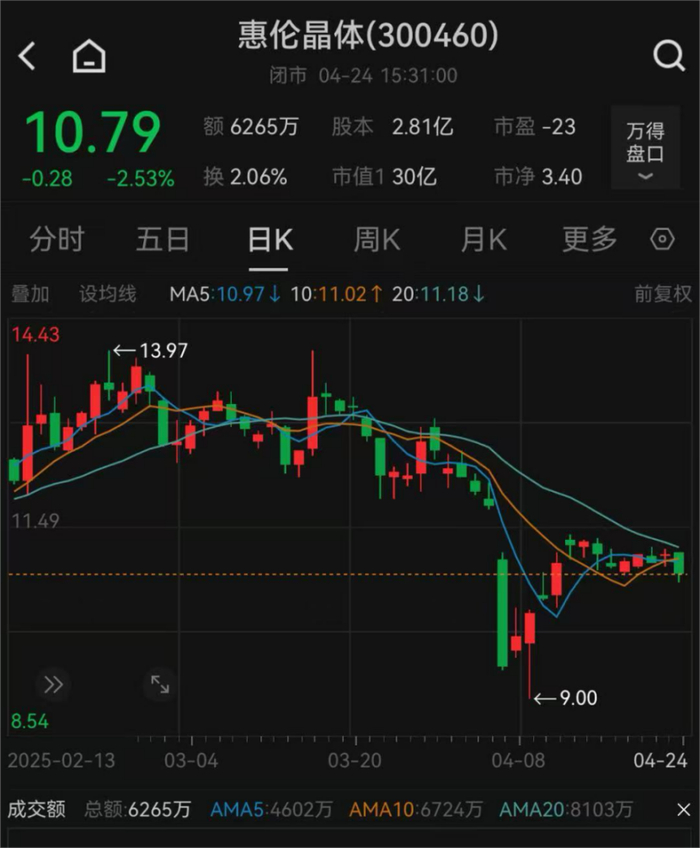Change the 成交额 indicator
This screenshot has width=700, height=848.
[x=36, y=809]
